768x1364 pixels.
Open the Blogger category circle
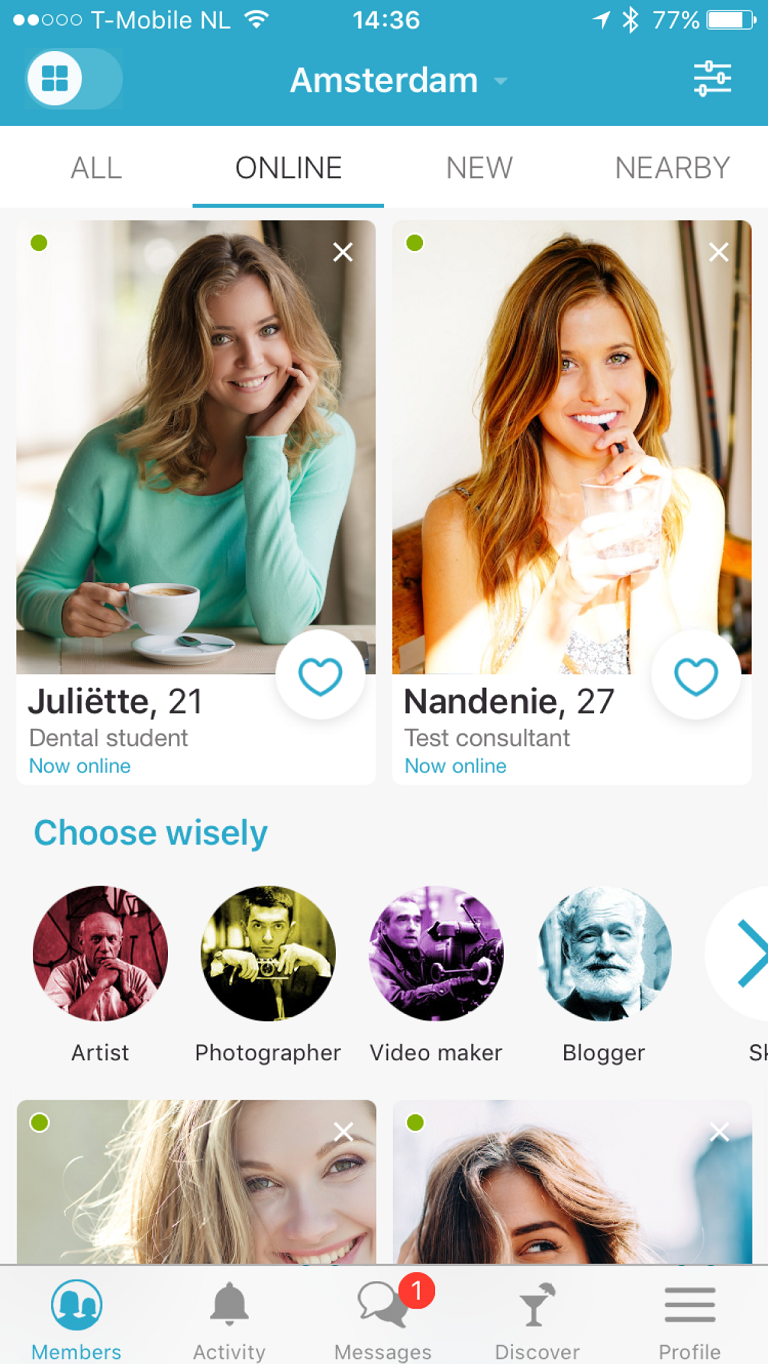coord(604,953)
